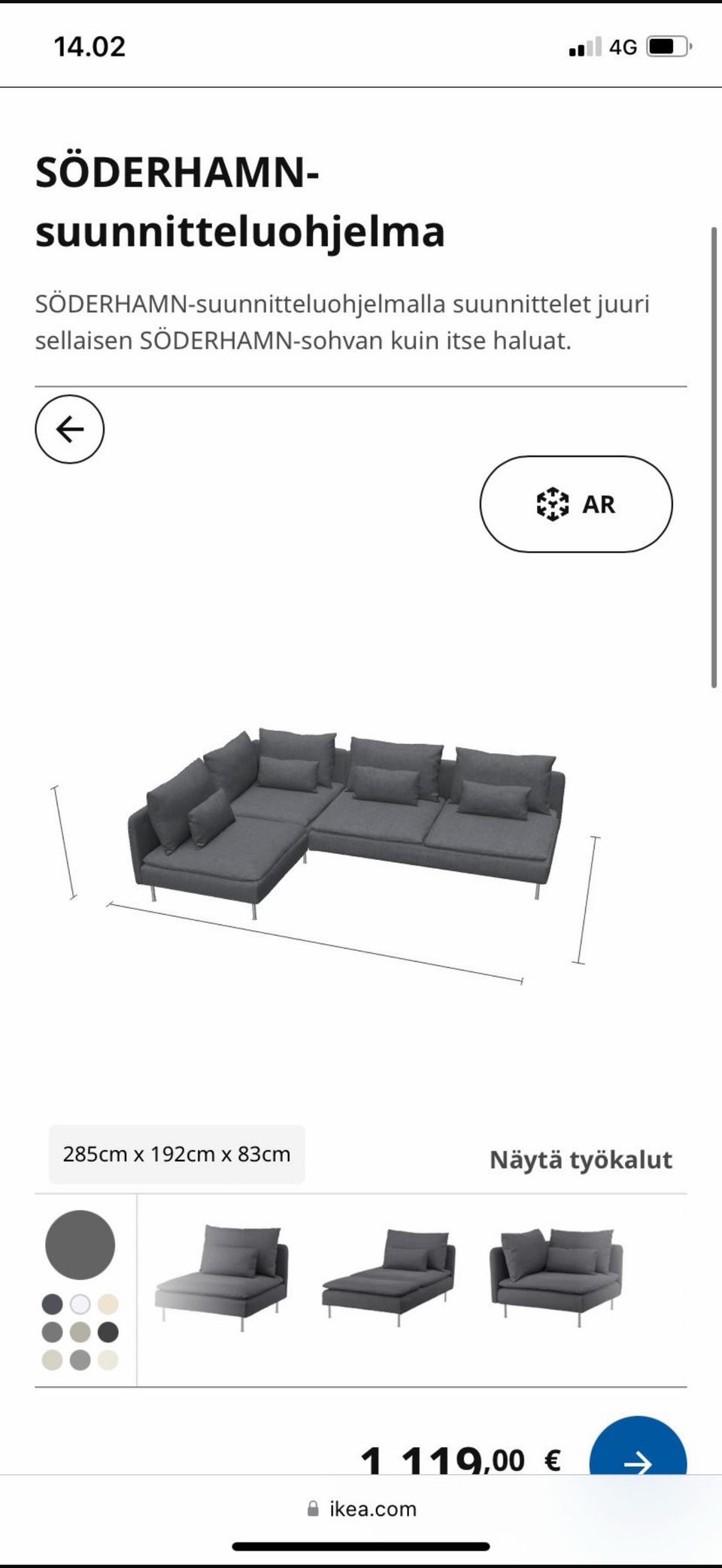Tap the large selected dark grey swatch
Viewport: 722px width, 1568px height.
coord(80,1245)
